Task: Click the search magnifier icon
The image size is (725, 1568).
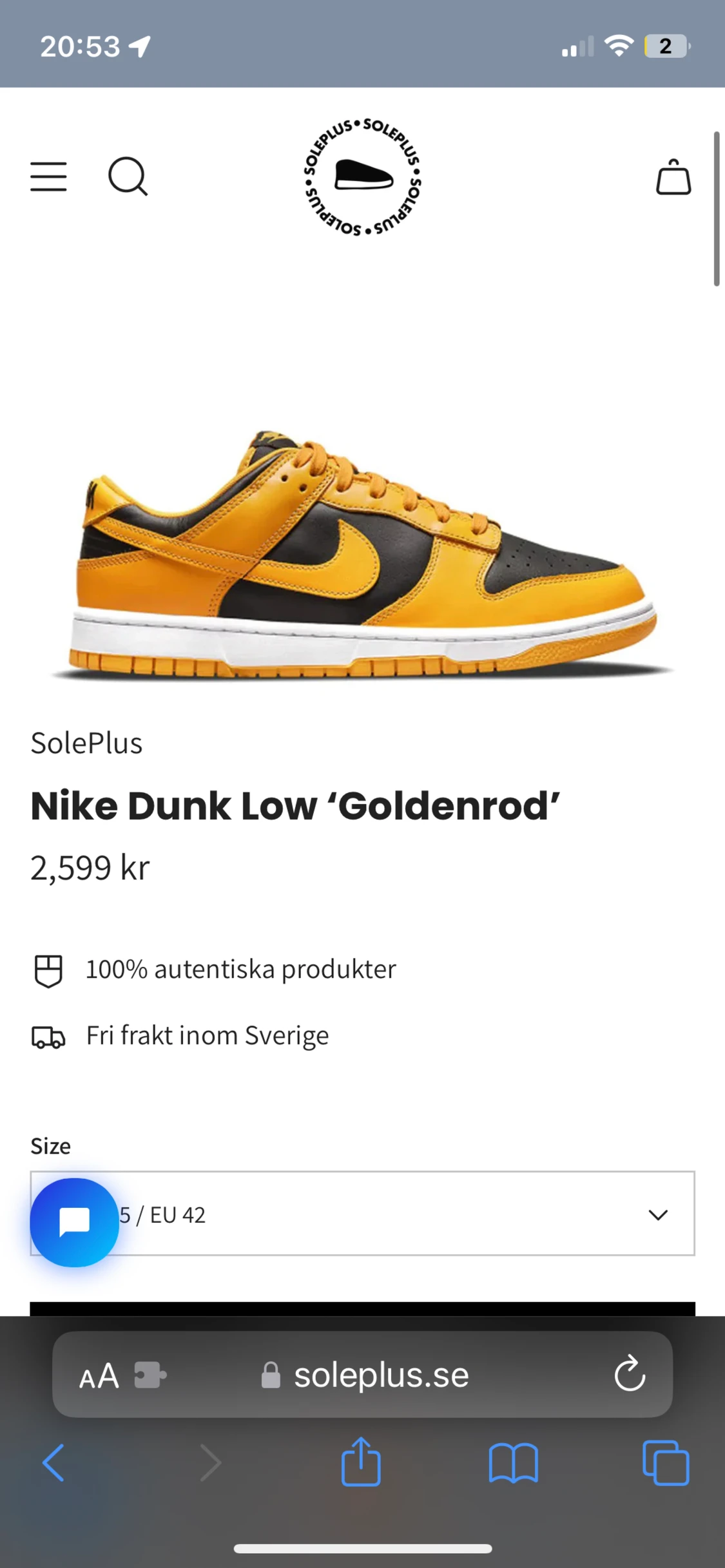Action: pos(129,178)
